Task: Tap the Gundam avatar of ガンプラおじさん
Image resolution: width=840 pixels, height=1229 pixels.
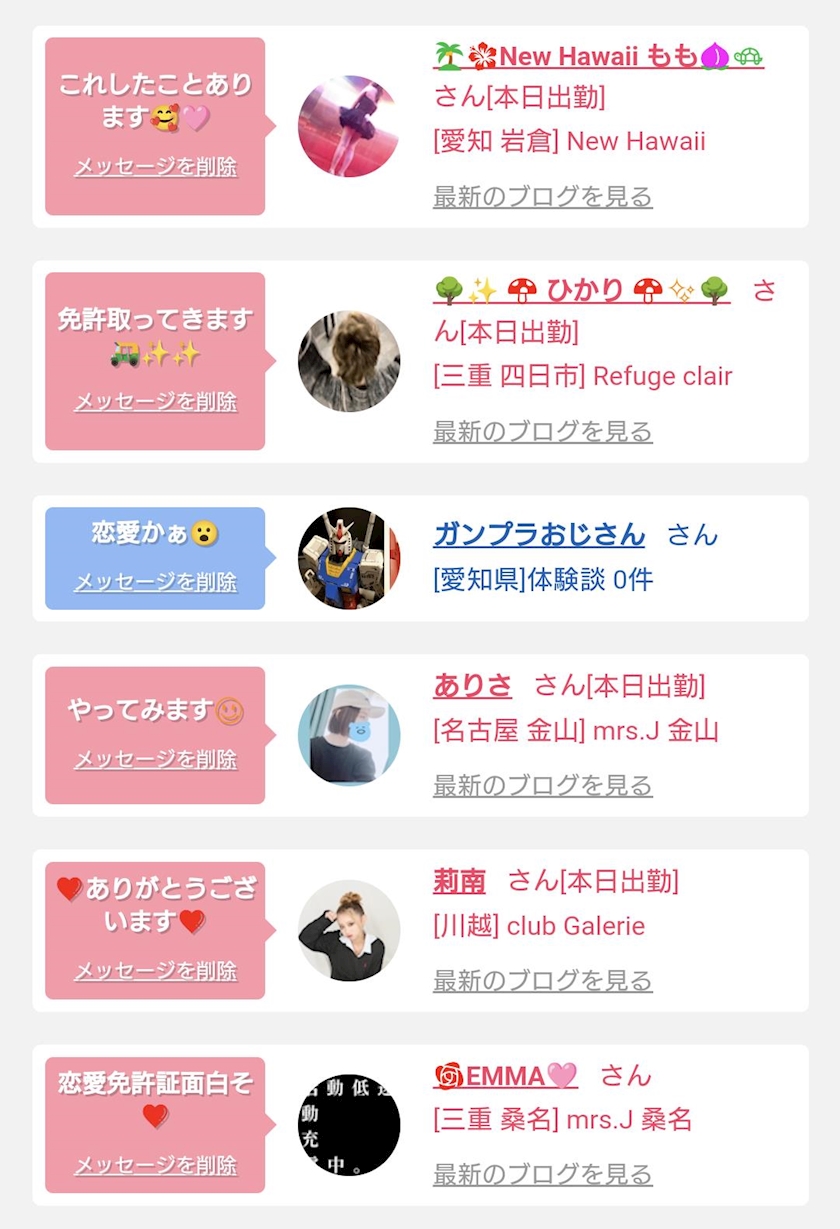Action: click(x=349, y=558)
